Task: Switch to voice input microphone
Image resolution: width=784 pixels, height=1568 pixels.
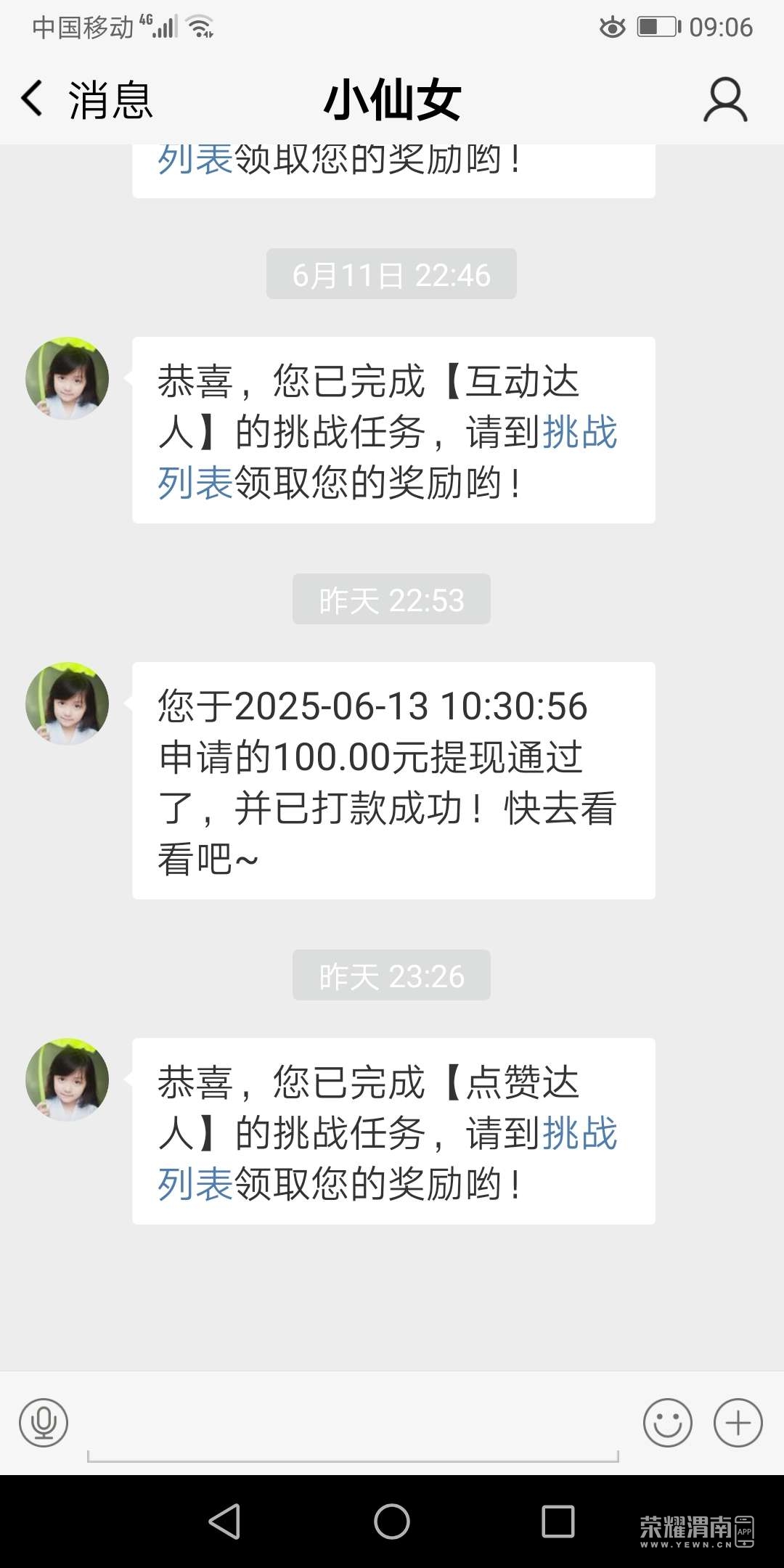Action: (44, 1423)
